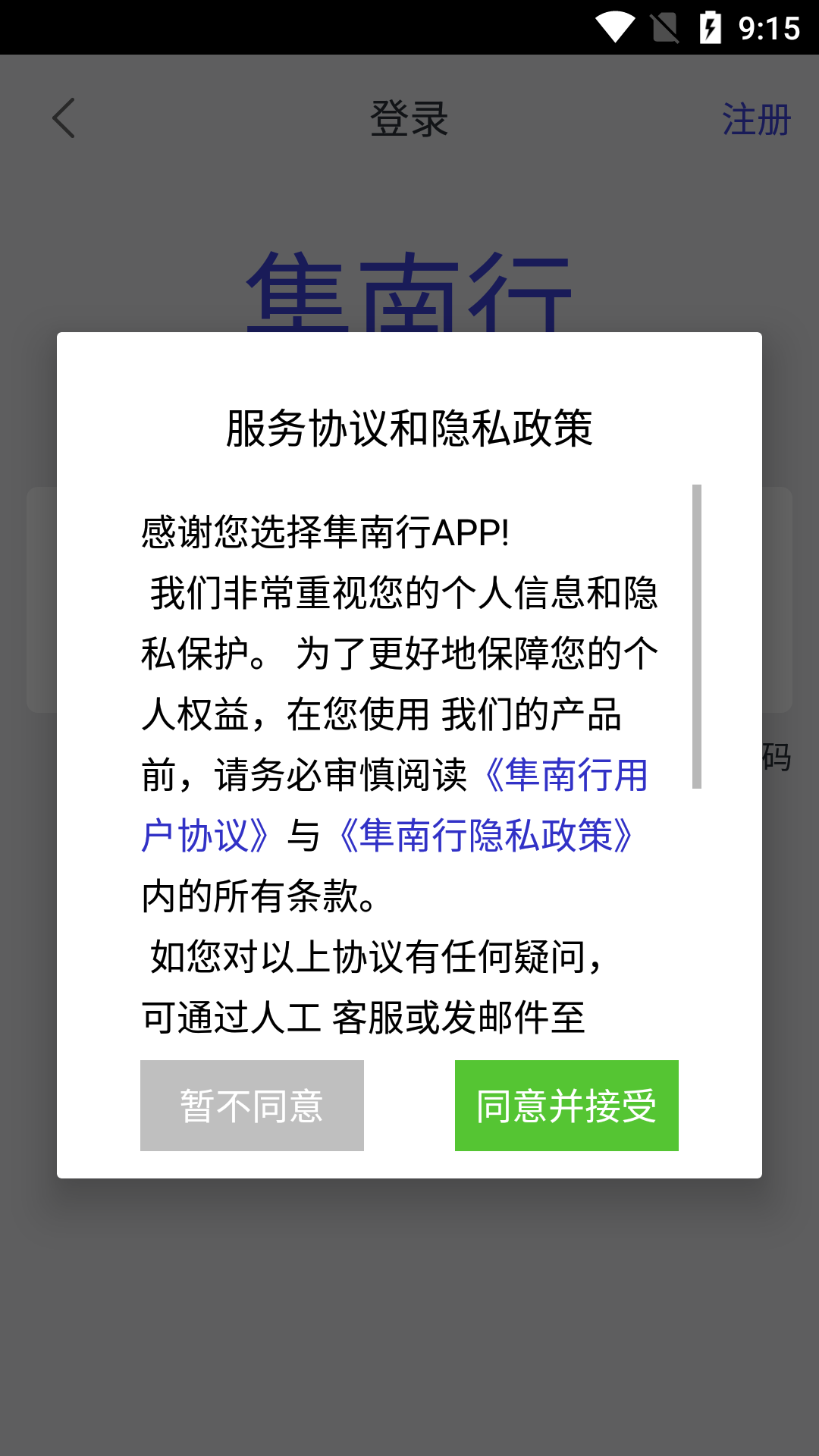This screenshot has width=819, height=1456.
Task: Open the 《隼南行用户协议》 link
Action: click(x=565, y=775)
